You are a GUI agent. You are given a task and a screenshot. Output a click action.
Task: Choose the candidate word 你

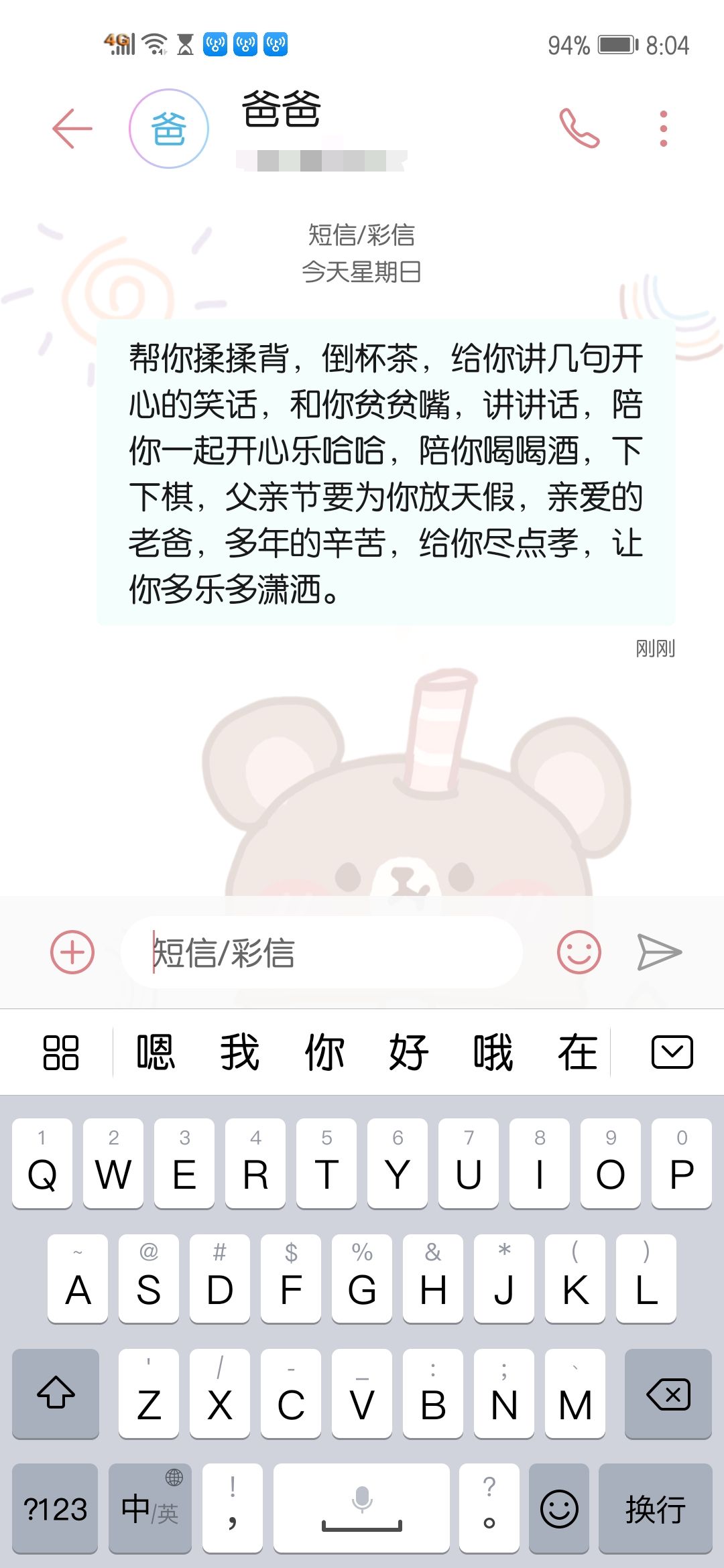pos(324,1052)
